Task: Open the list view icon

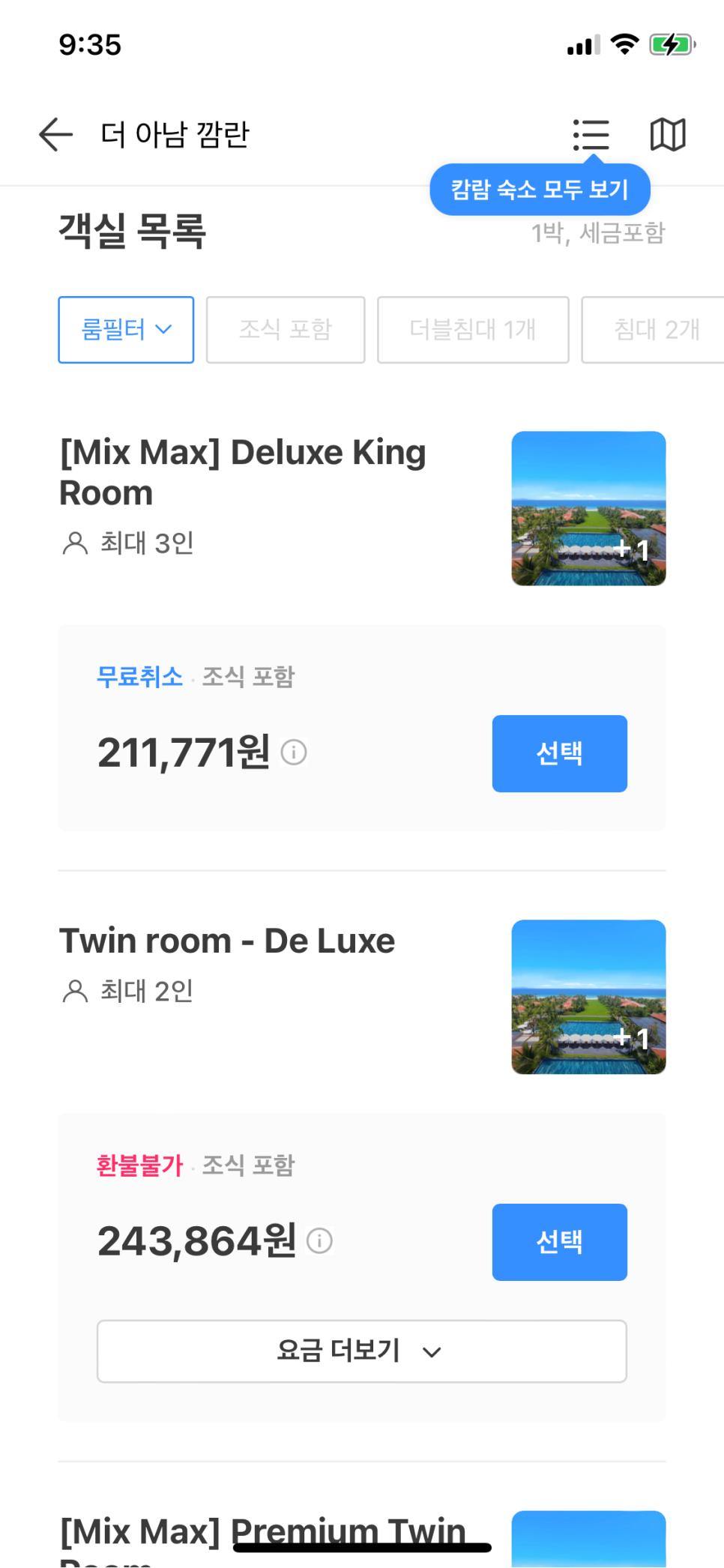Action: 591,135
